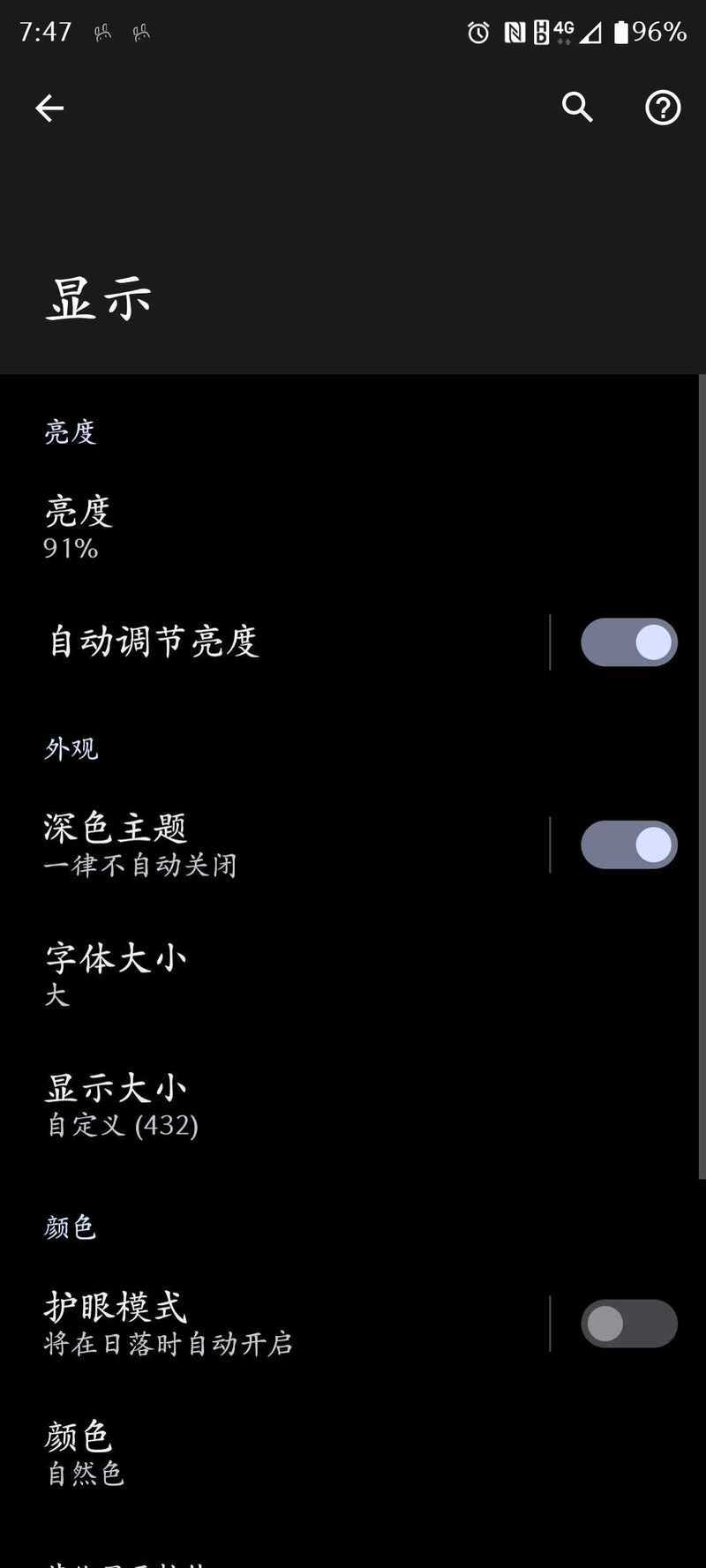Image resolution: width=706 pixels, height=1568 pixels.
Task: Open 颜色 自然色 setting
Action: pyautogui.click(x=353, y=1453)
